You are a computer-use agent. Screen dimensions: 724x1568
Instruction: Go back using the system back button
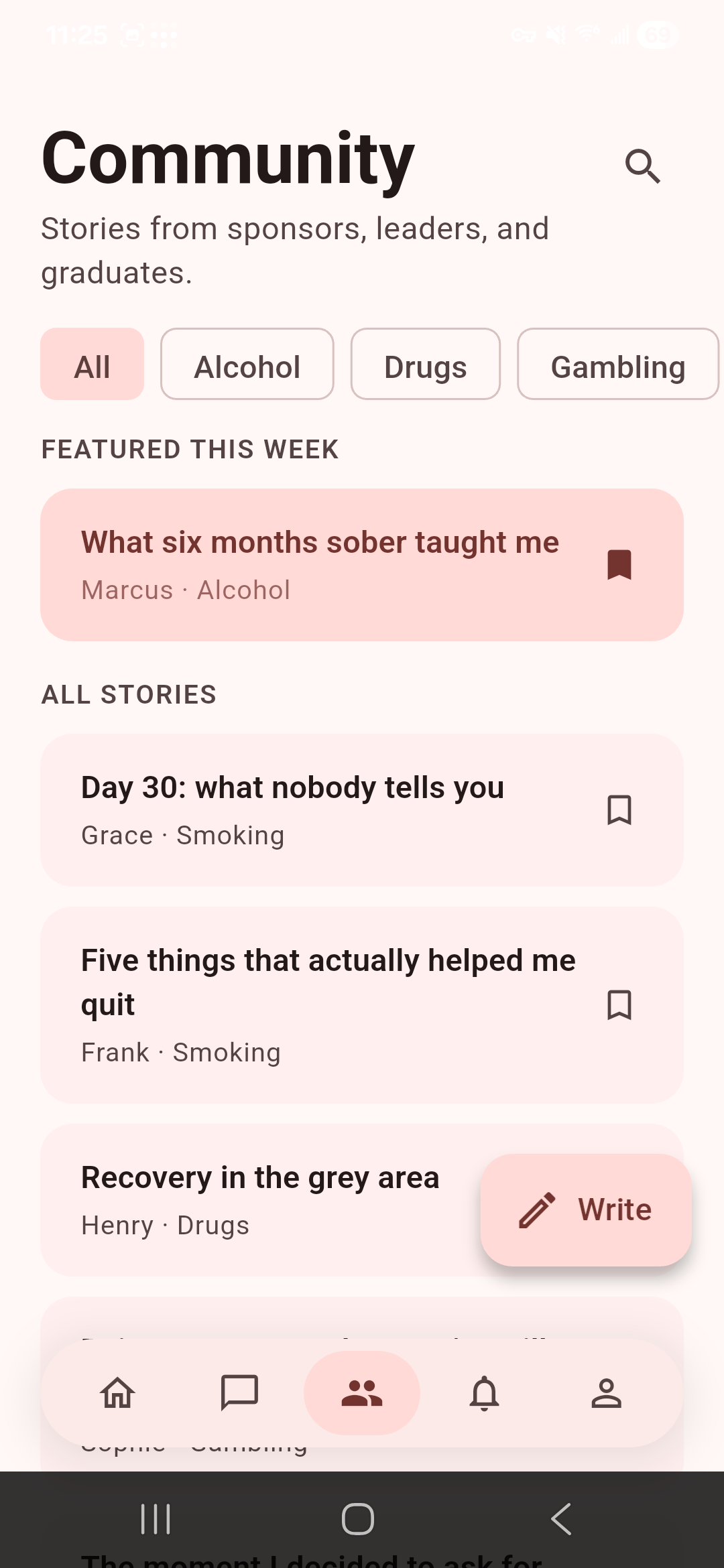561,1519
